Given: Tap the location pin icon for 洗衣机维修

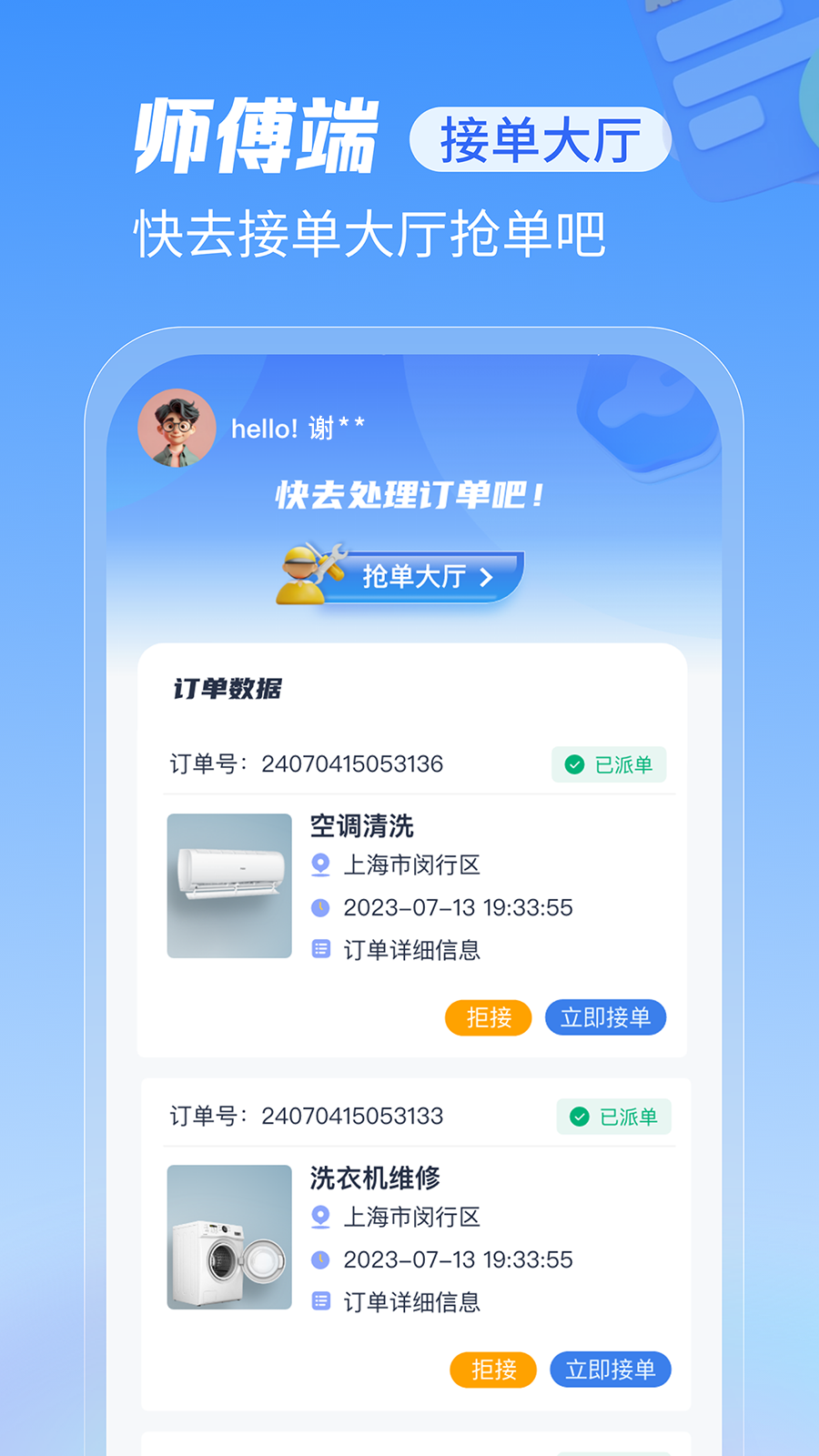Looking at the screenshot, I should click(319, 1217).
